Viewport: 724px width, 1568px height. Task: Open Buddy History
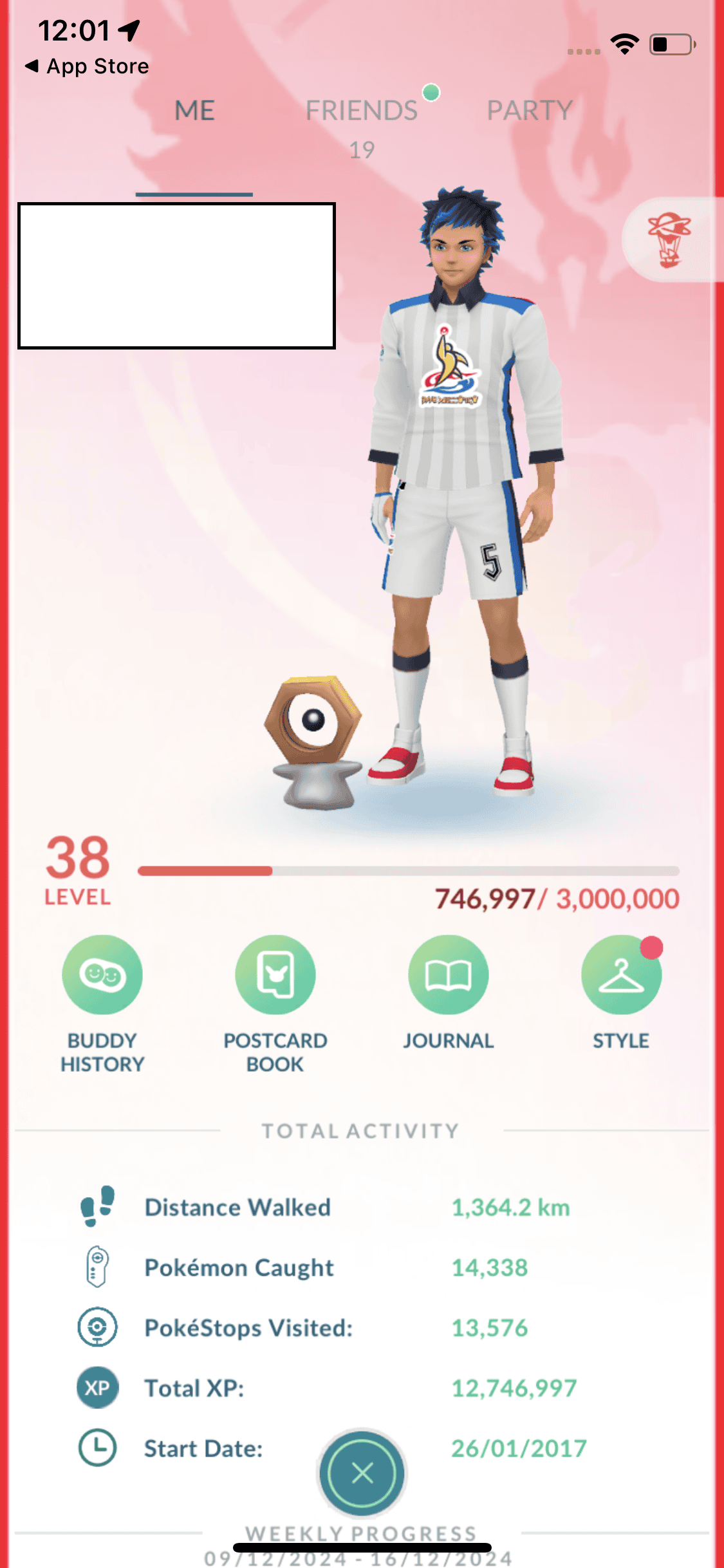[102, 975]
